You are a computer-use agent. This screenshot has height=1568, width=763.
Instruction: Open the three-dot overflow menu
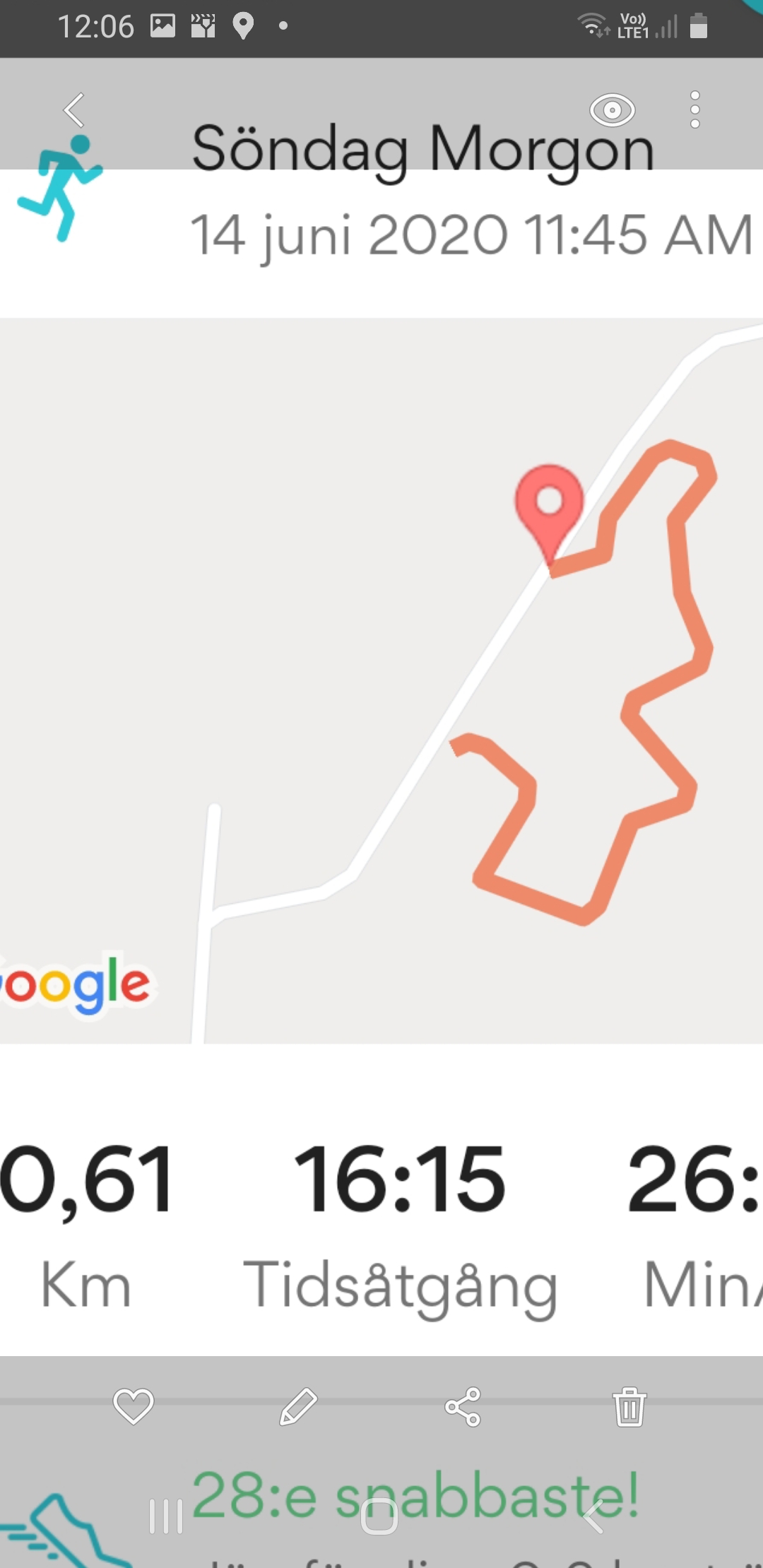pyautogui.click(x=694, y=110)
